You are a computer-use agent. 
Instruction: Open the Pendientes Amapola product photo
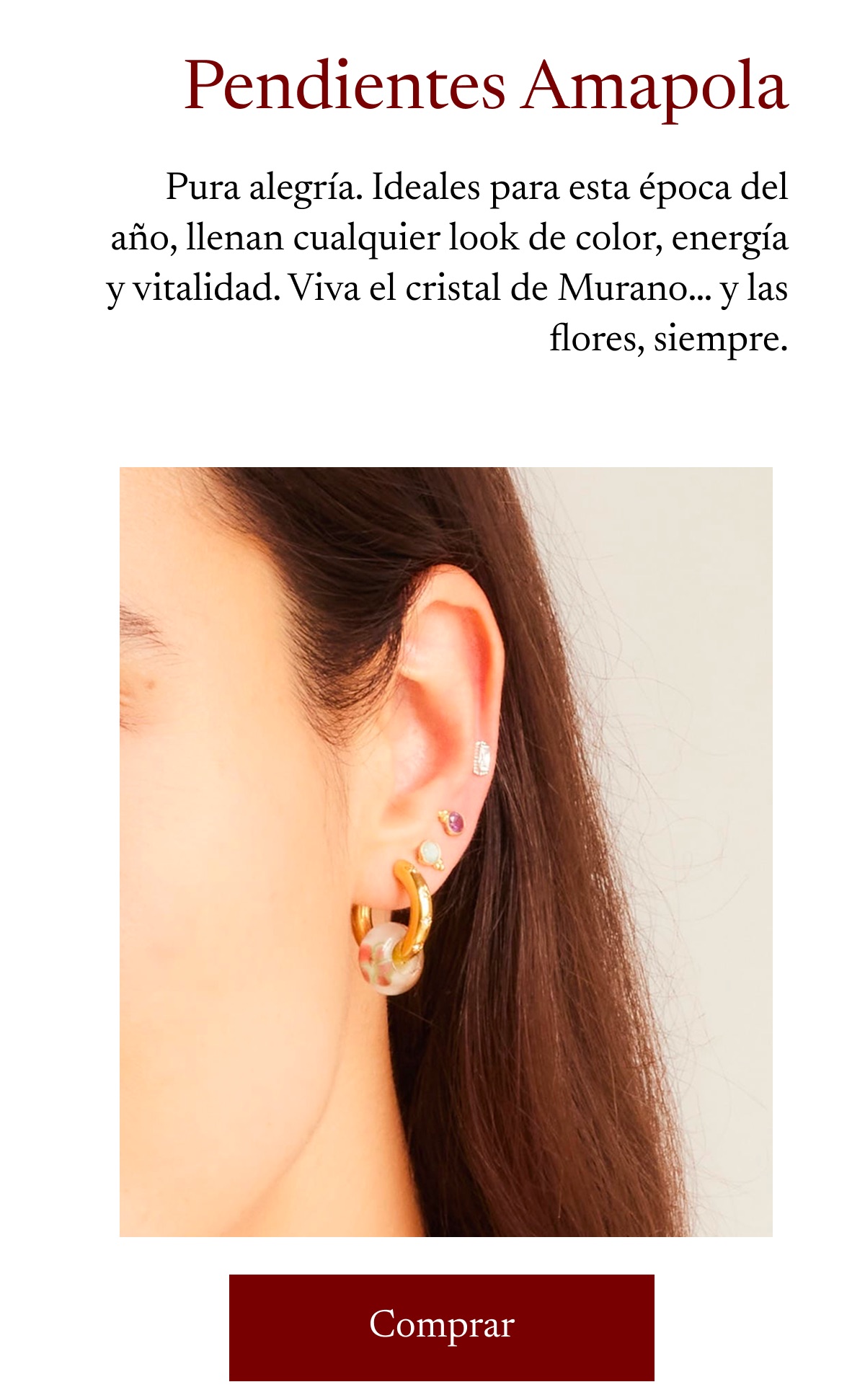(445, 851)
